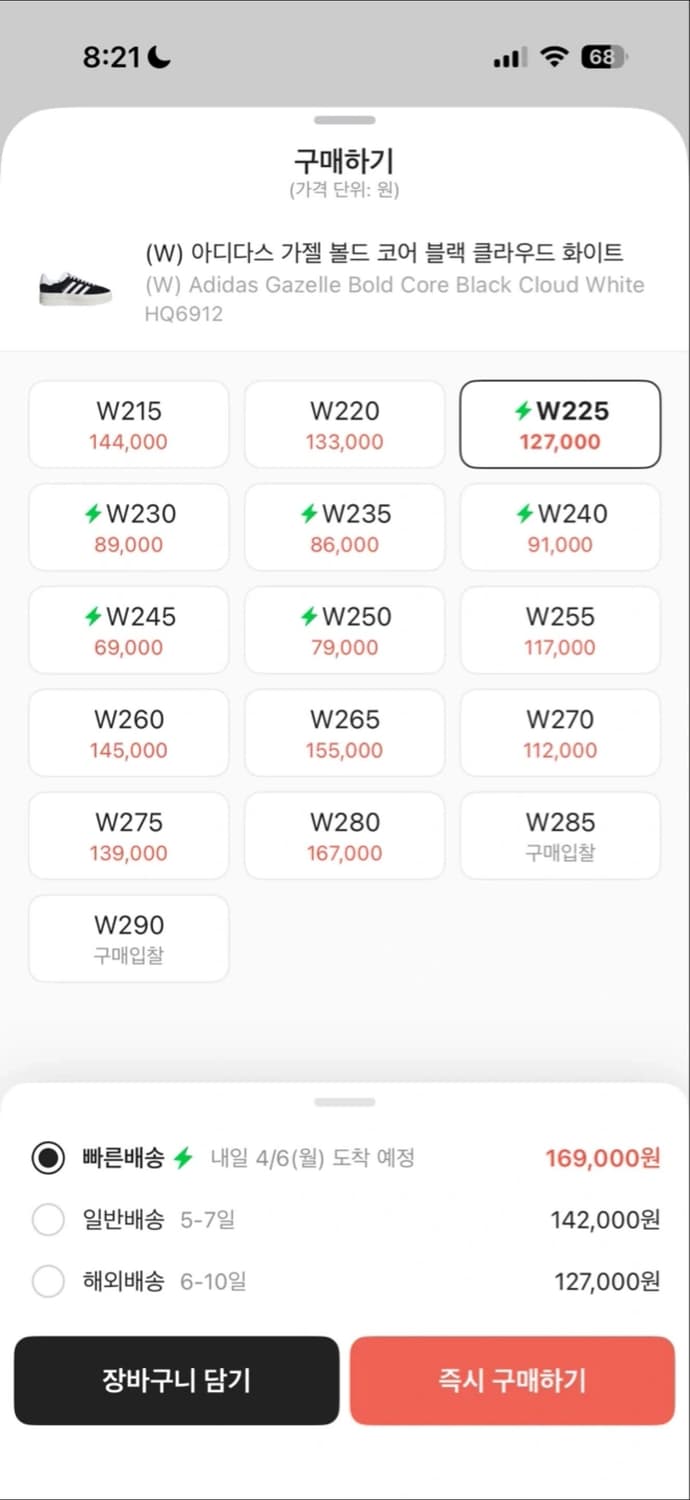
Task: Select 일반배송 5-7일 delivery option
Action: 48,1220
